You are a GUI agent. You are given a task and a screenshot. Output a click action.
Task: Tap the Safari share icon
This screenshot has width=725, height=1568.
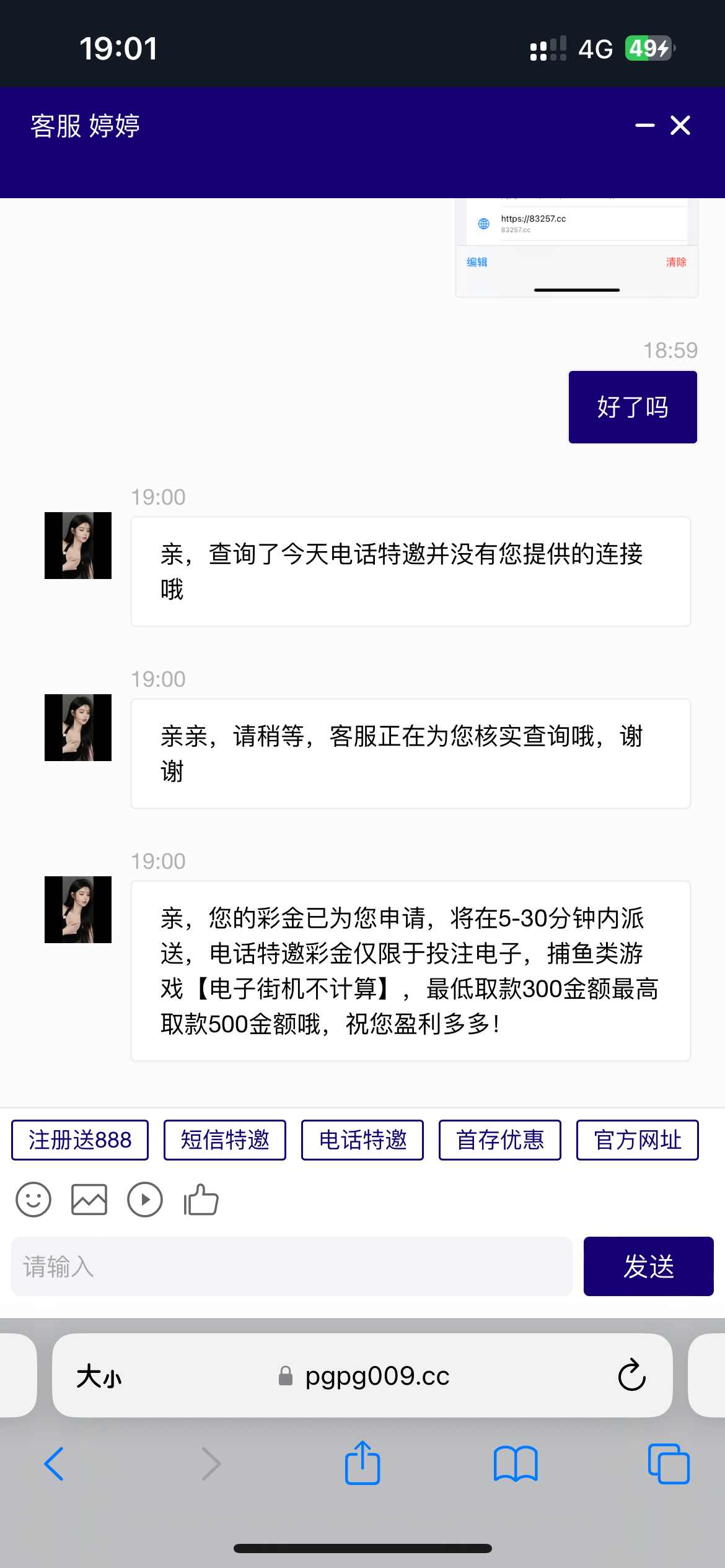coord(362,1463)
